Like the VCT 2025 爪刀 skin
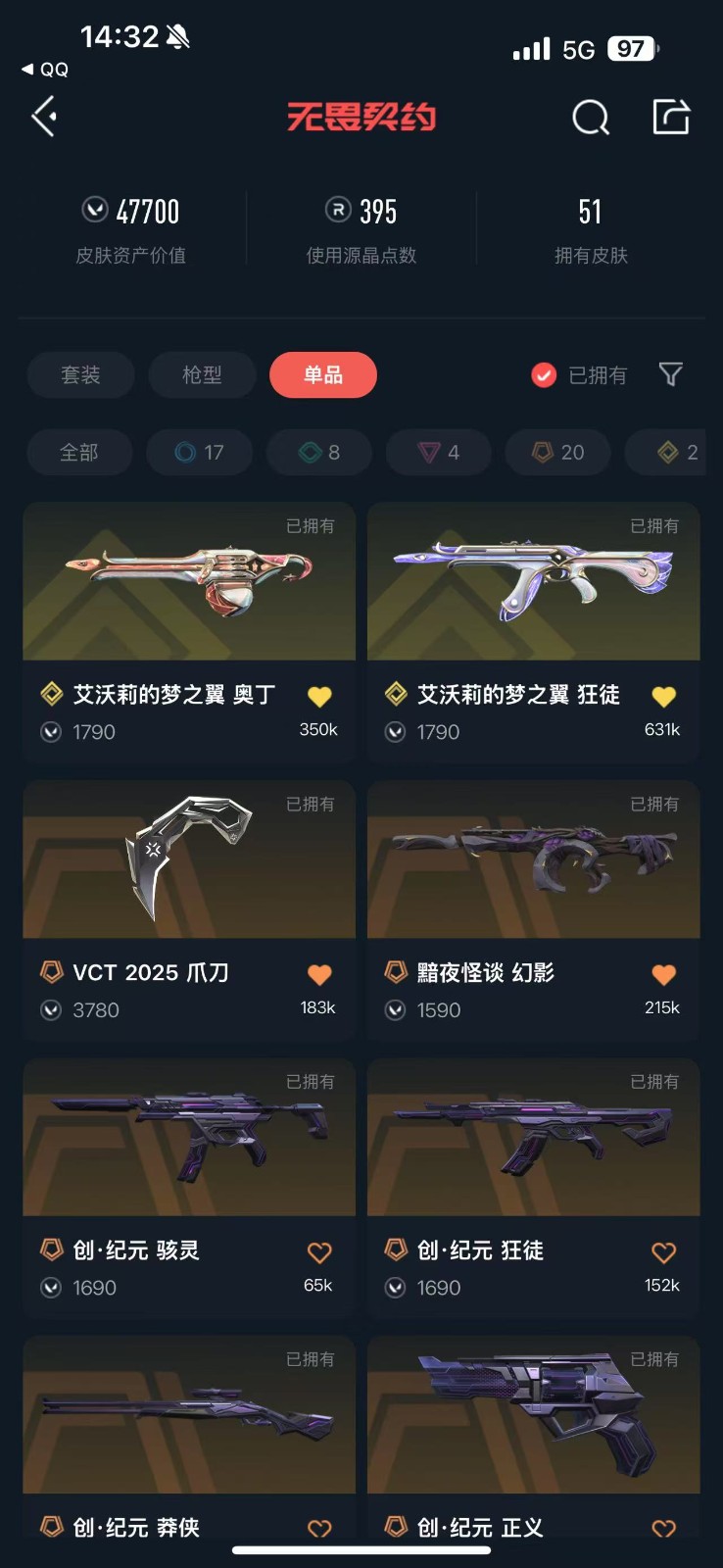The image size is (723, 1568). (x=319, y=974)
